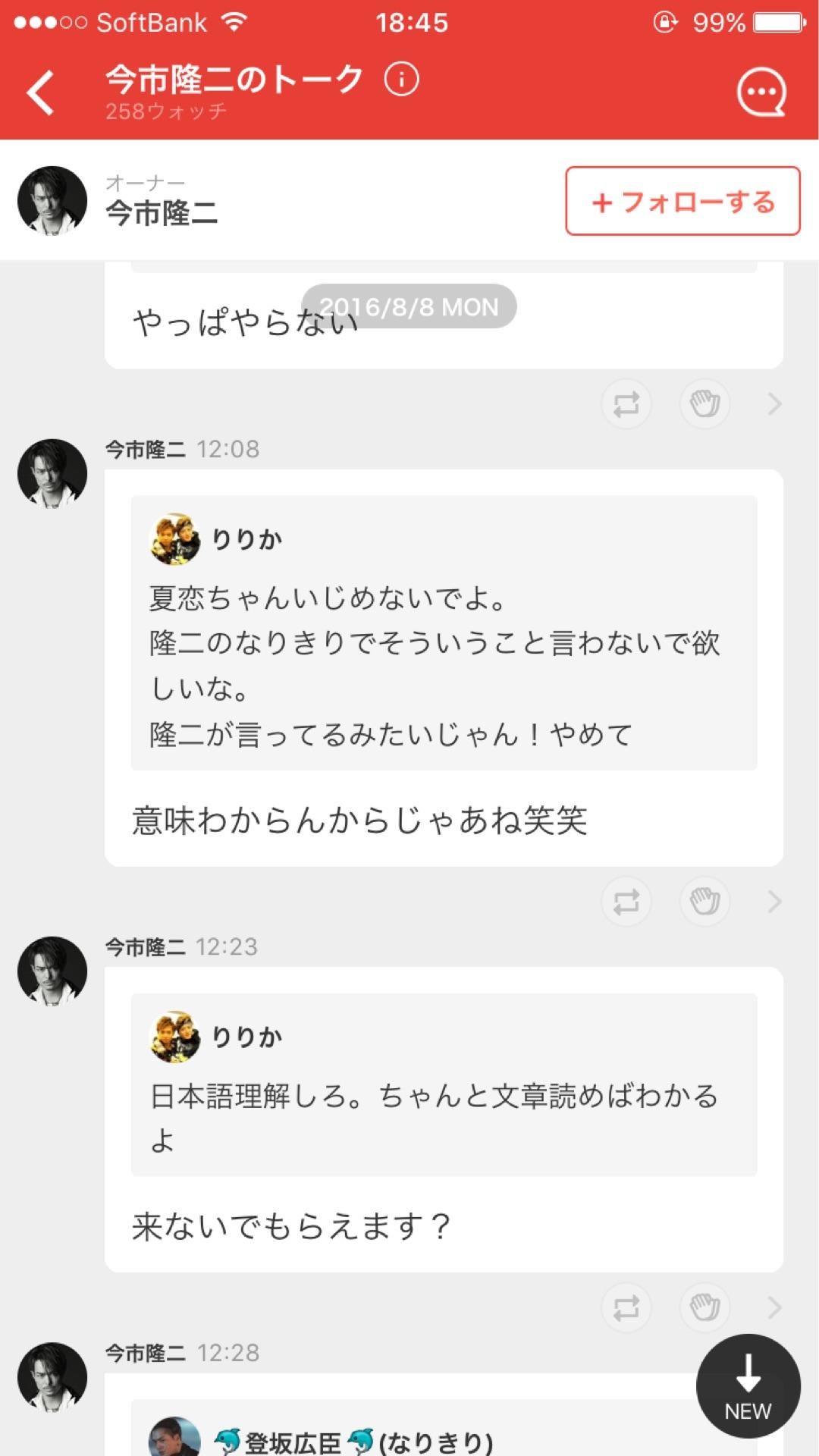Expand the 12:08 post via its chevron
Screen dimensions: 819x1456
coord(773,902)
